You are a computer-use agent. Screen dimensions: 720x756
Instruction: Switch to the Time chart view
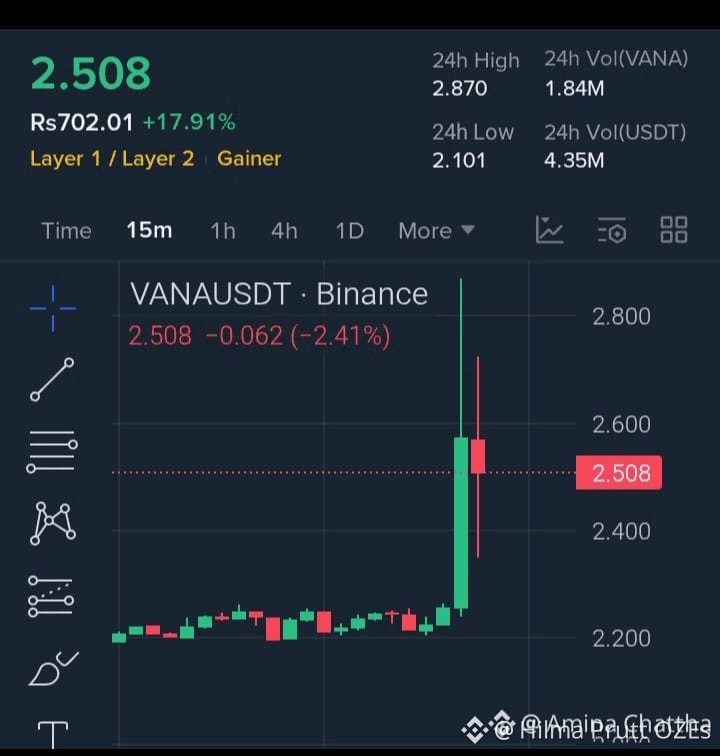[x=66, y=231]
